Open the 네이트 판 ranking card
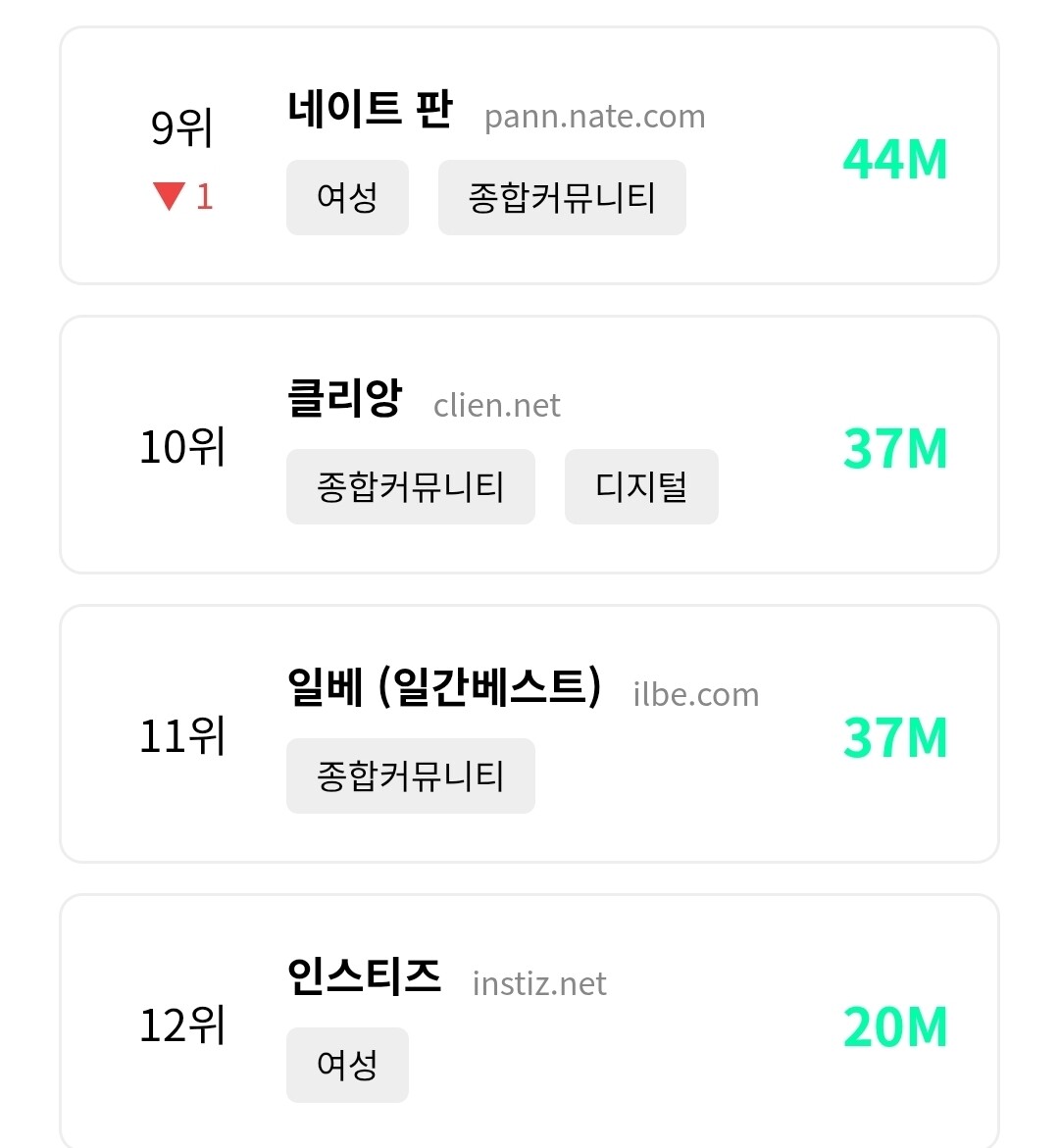 point(529,155)
